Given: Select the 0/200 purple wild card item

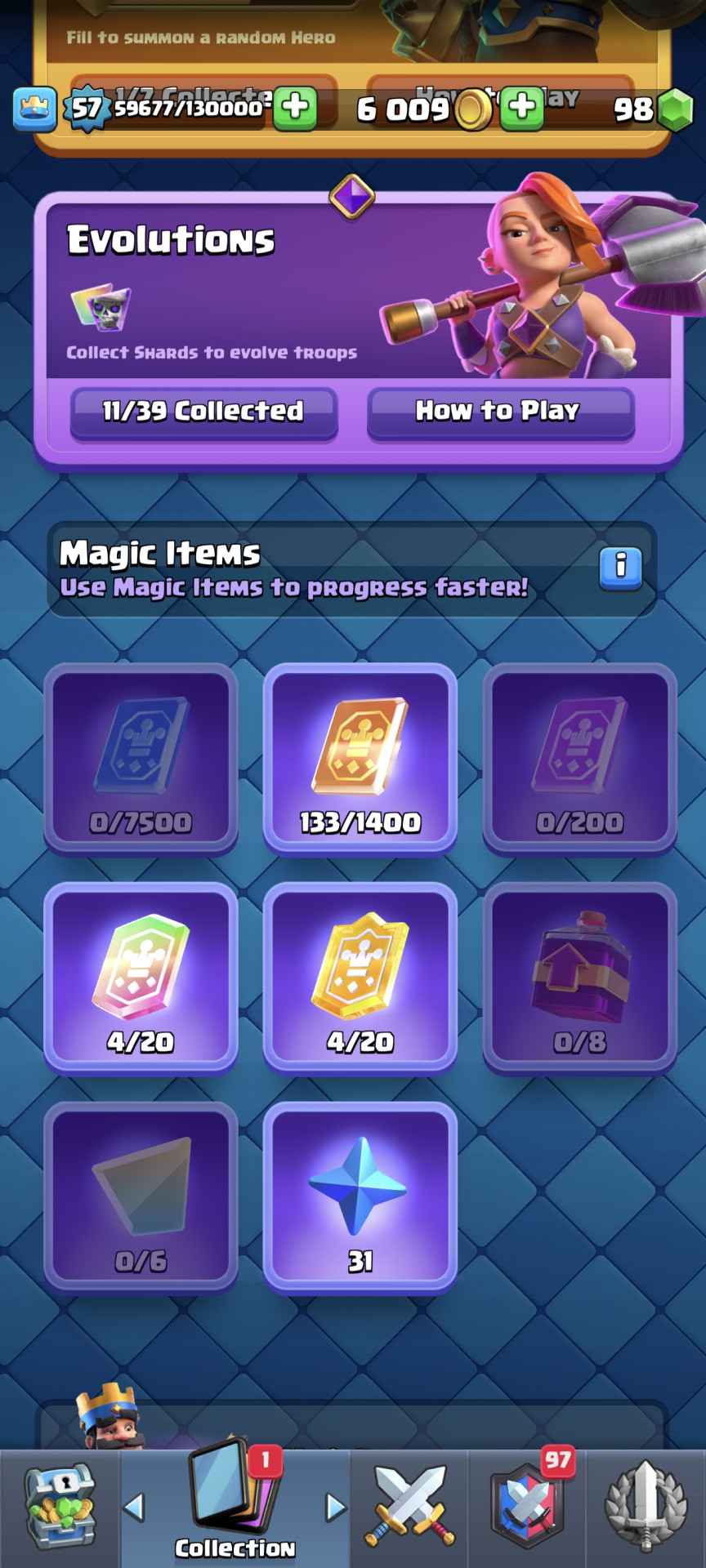Looking at the screenshot, I should coord(579,759).
